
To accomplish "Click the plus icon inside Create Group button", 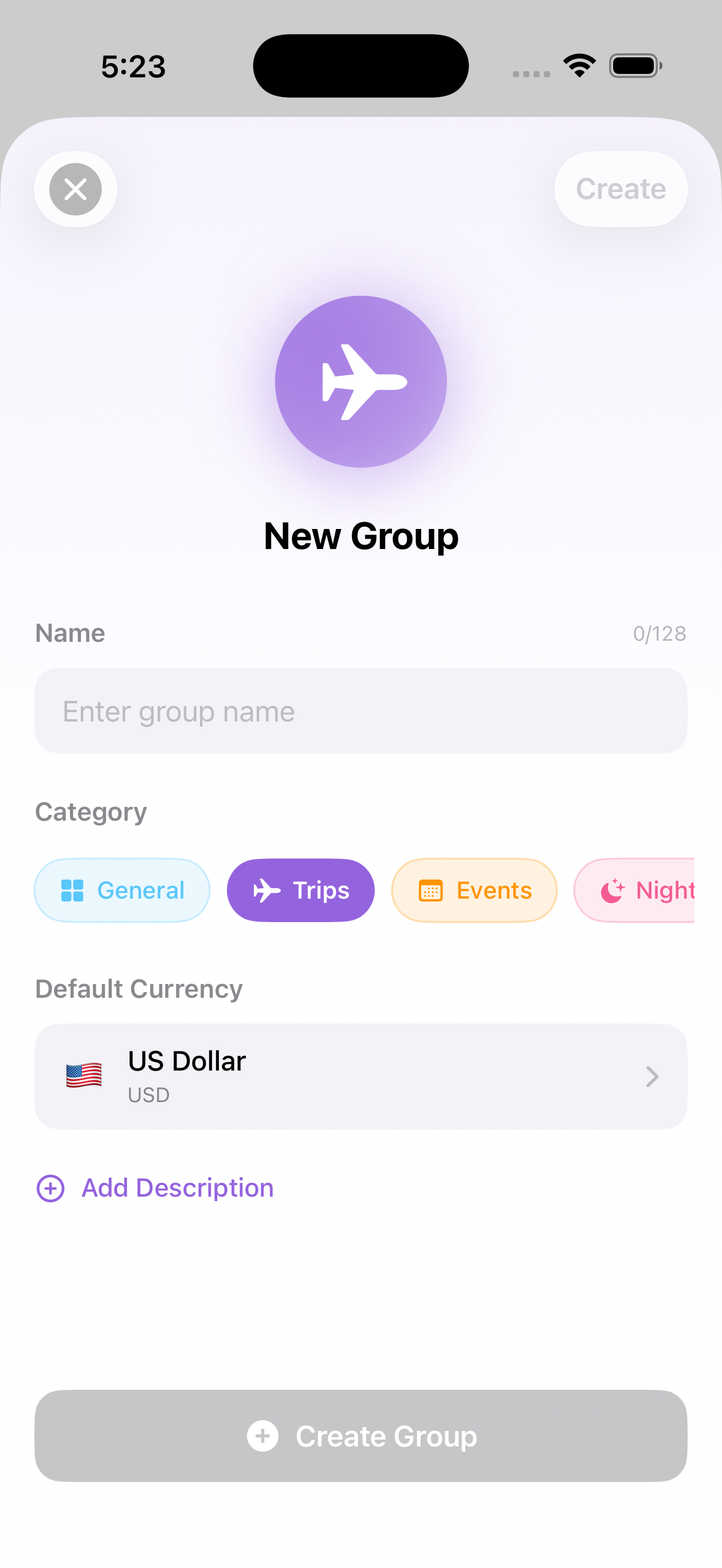I will point(262,1437).
